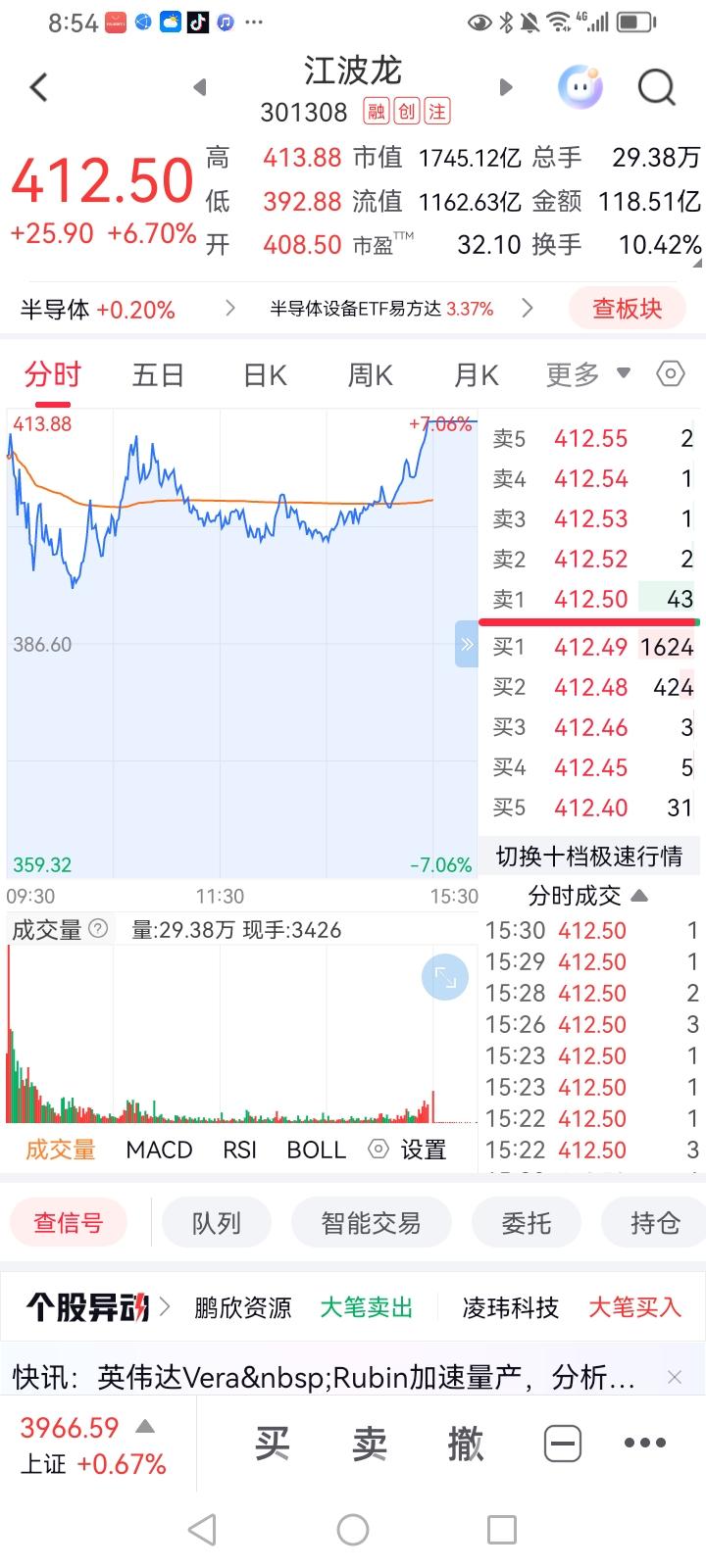Expand the 更多 chart dropdown
This screenshot has width=706, height=1568.
pos(587,374)
